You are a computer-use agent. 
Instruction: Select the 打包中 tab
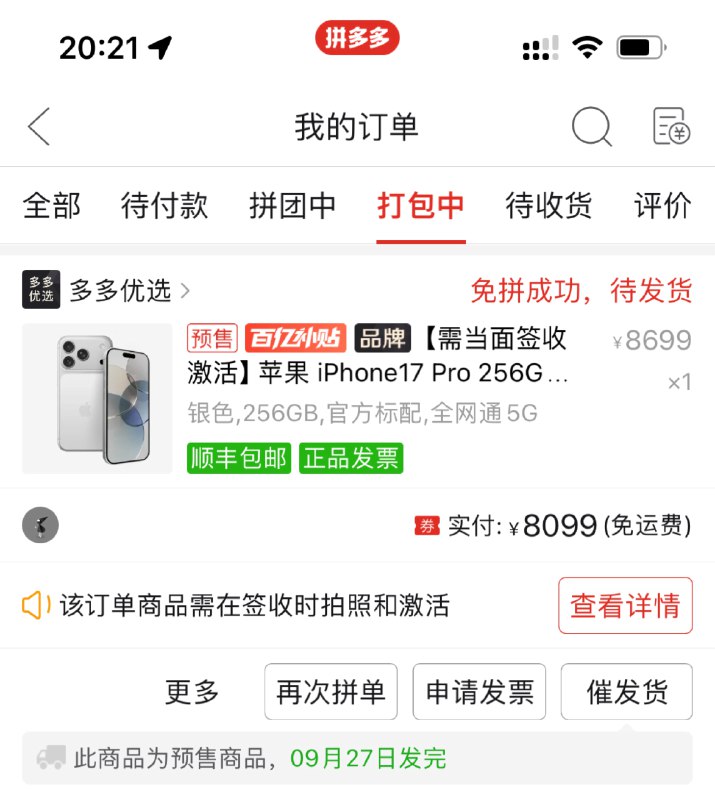(421, 206)
